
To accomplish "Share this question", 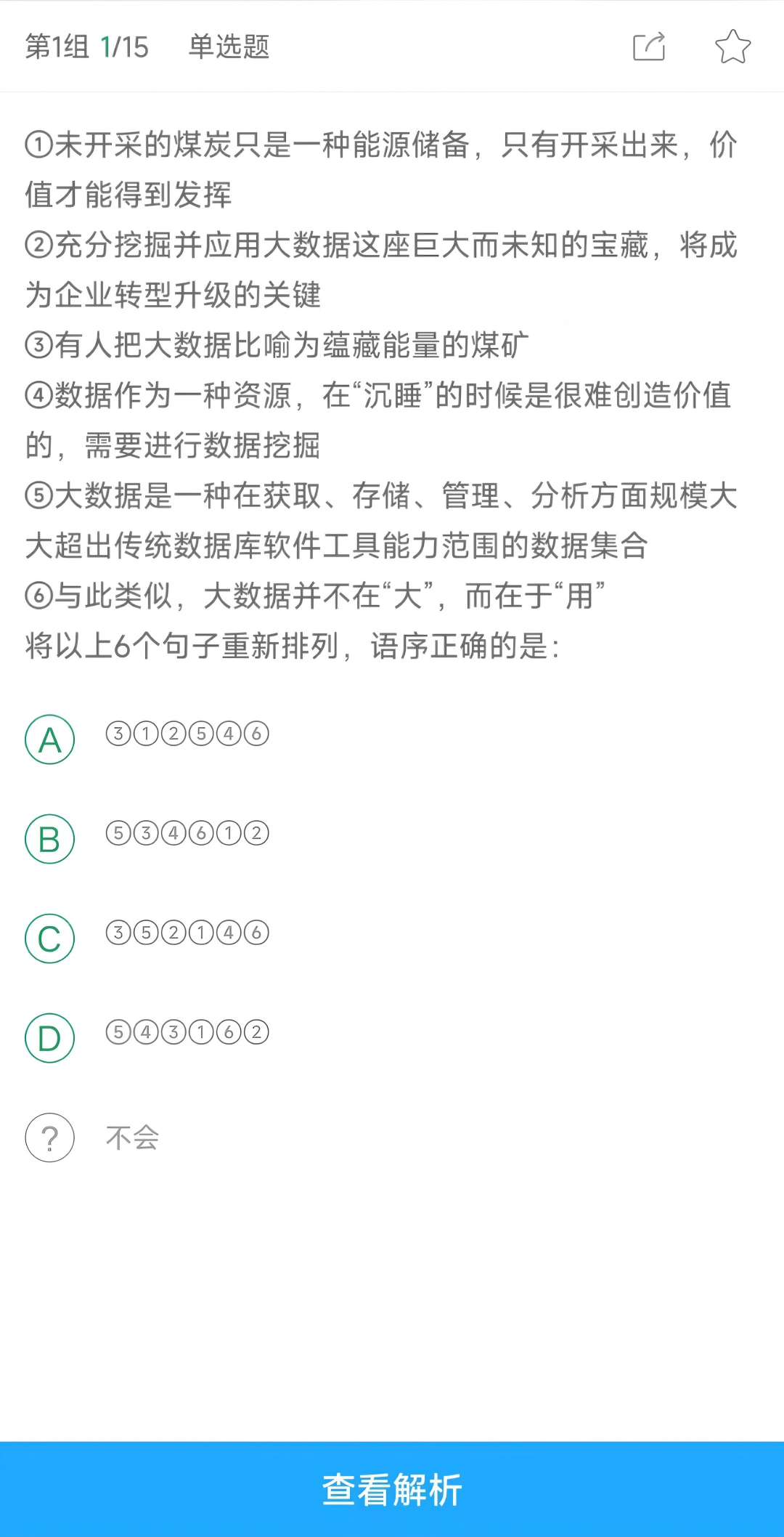I will [x=649, y=46].
